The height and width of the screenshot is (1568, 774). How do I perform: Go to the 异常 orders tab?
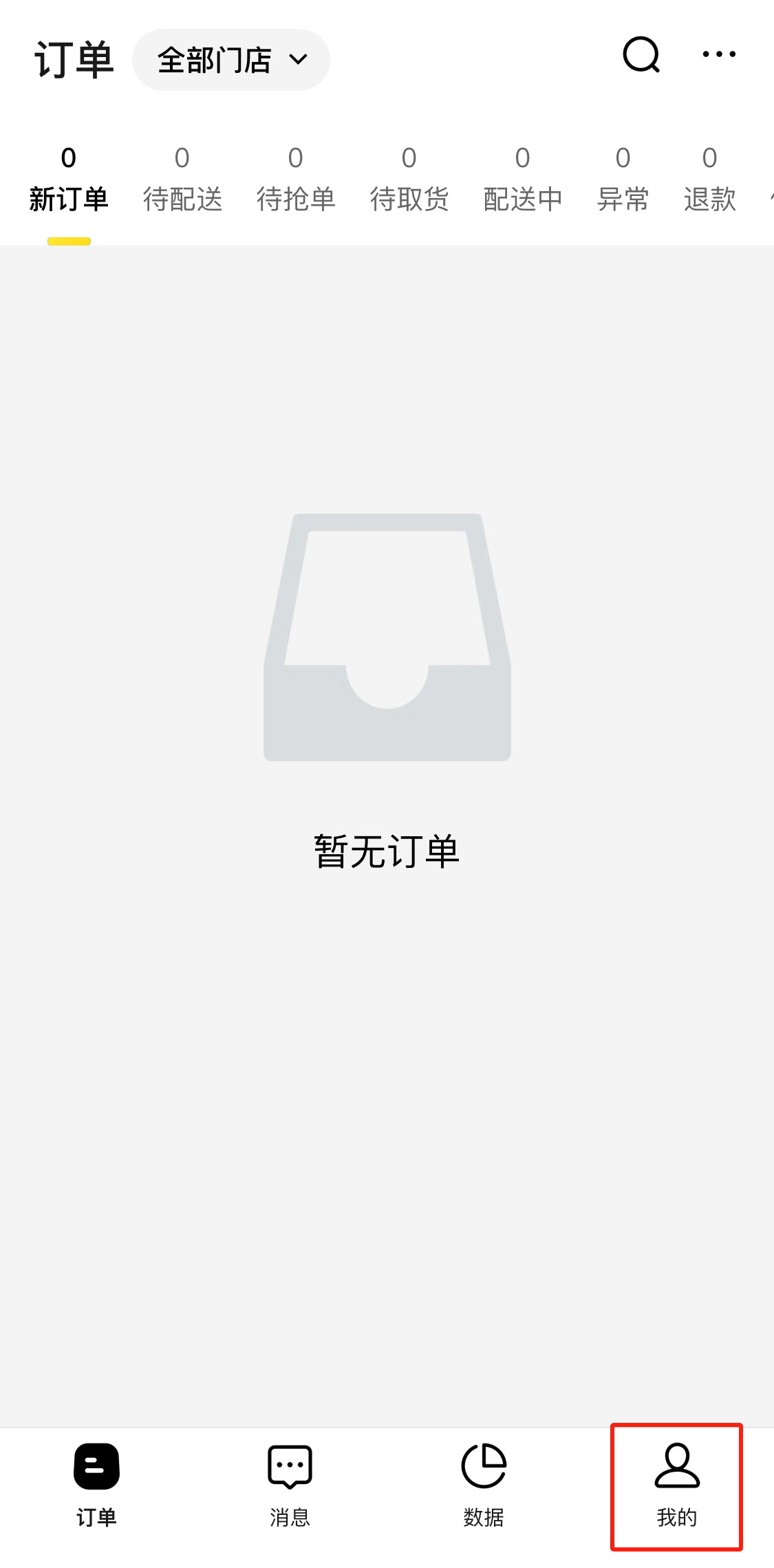(623, 180)
